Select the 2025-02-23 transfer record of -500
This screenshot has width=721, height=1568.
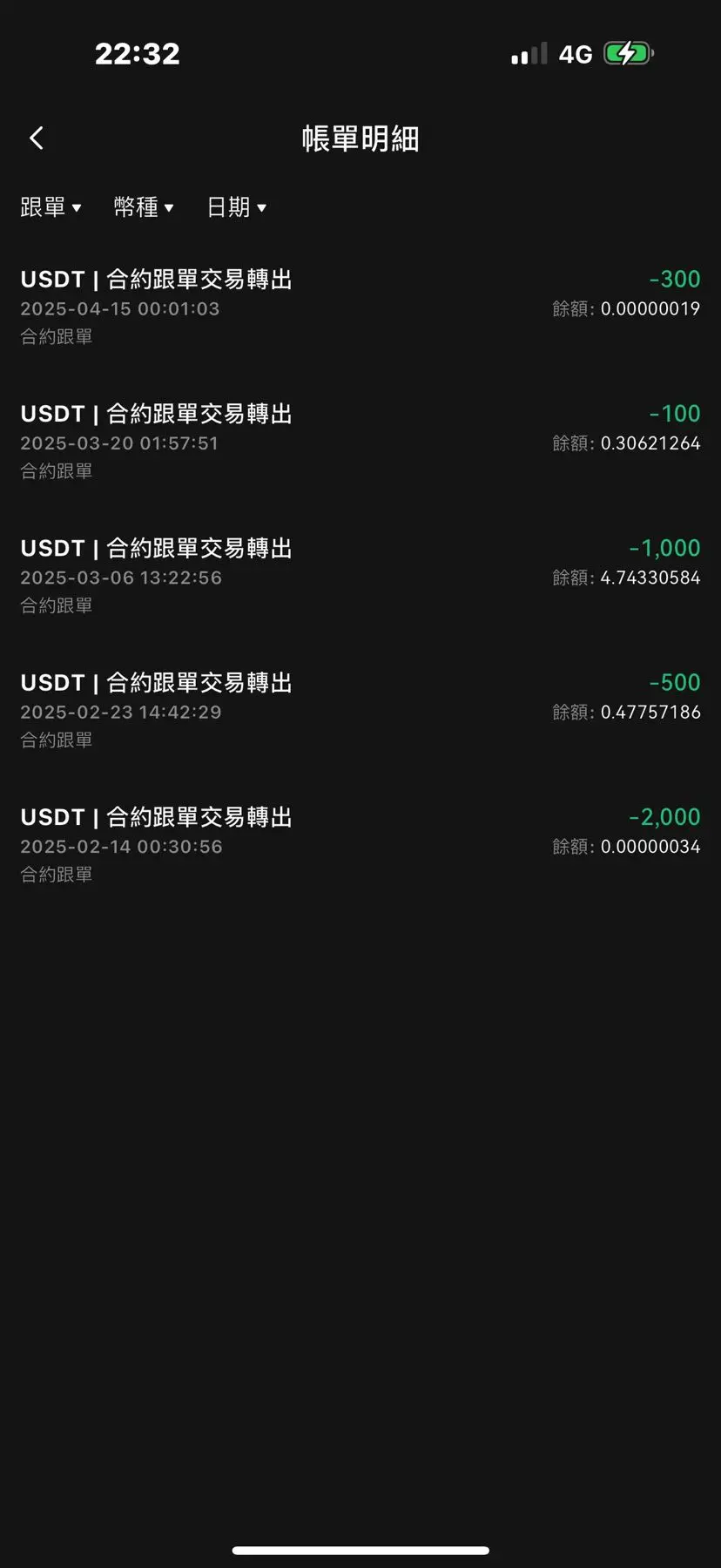360,711
